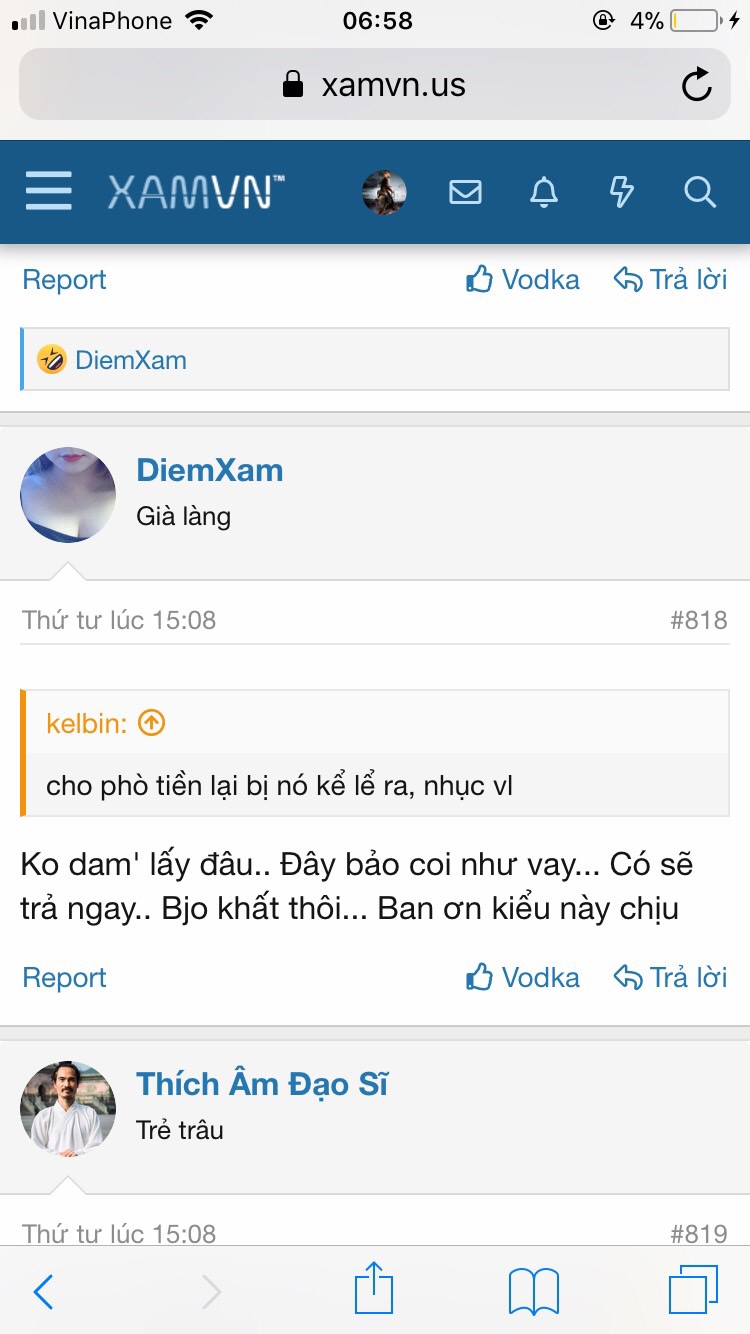This screenshot has width=750, height=1334.
Task: Reply to DiemXam's post with Trả lời
Action: [671, 977]
